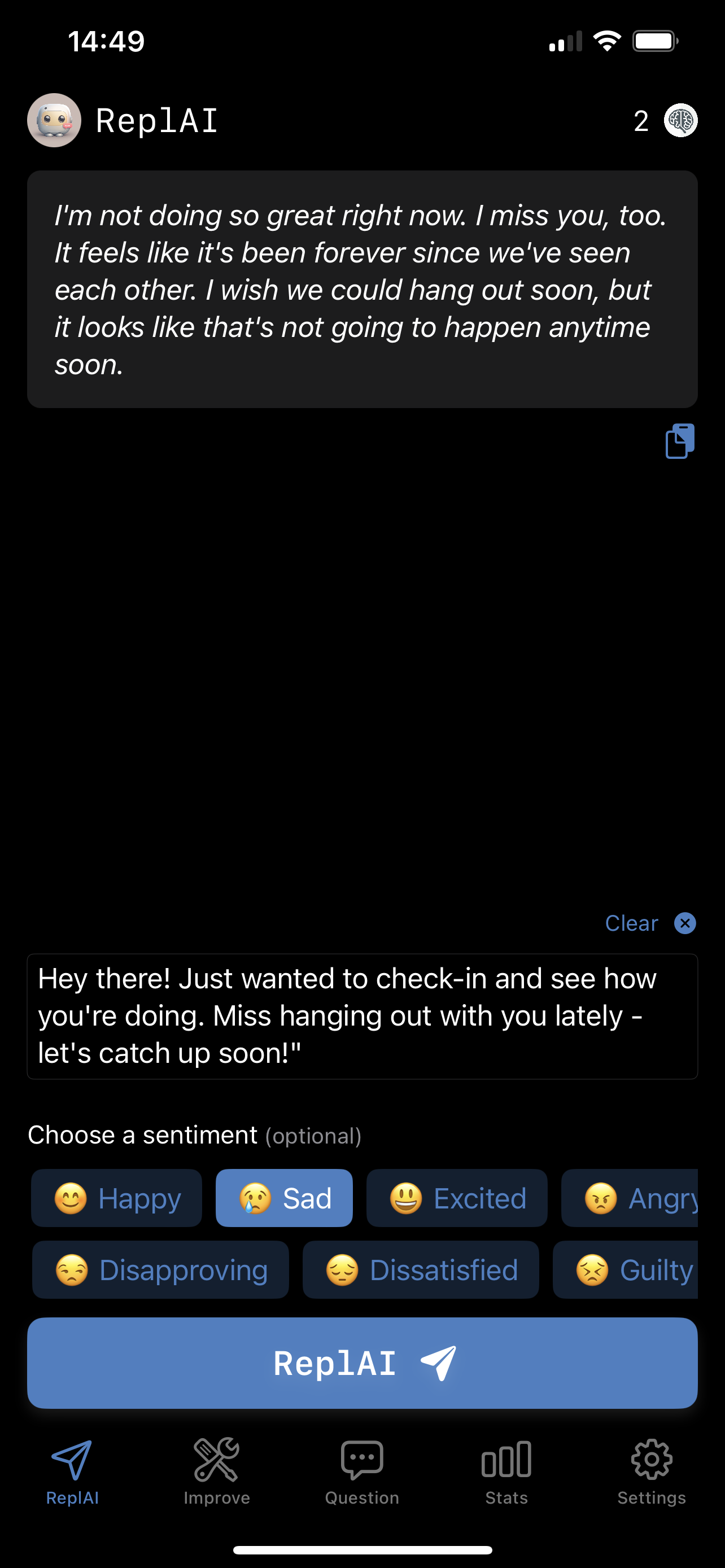The width and height of the screenshot is (725, 1568).
Task: Copy the generated reply text
Action: (679, 441)
